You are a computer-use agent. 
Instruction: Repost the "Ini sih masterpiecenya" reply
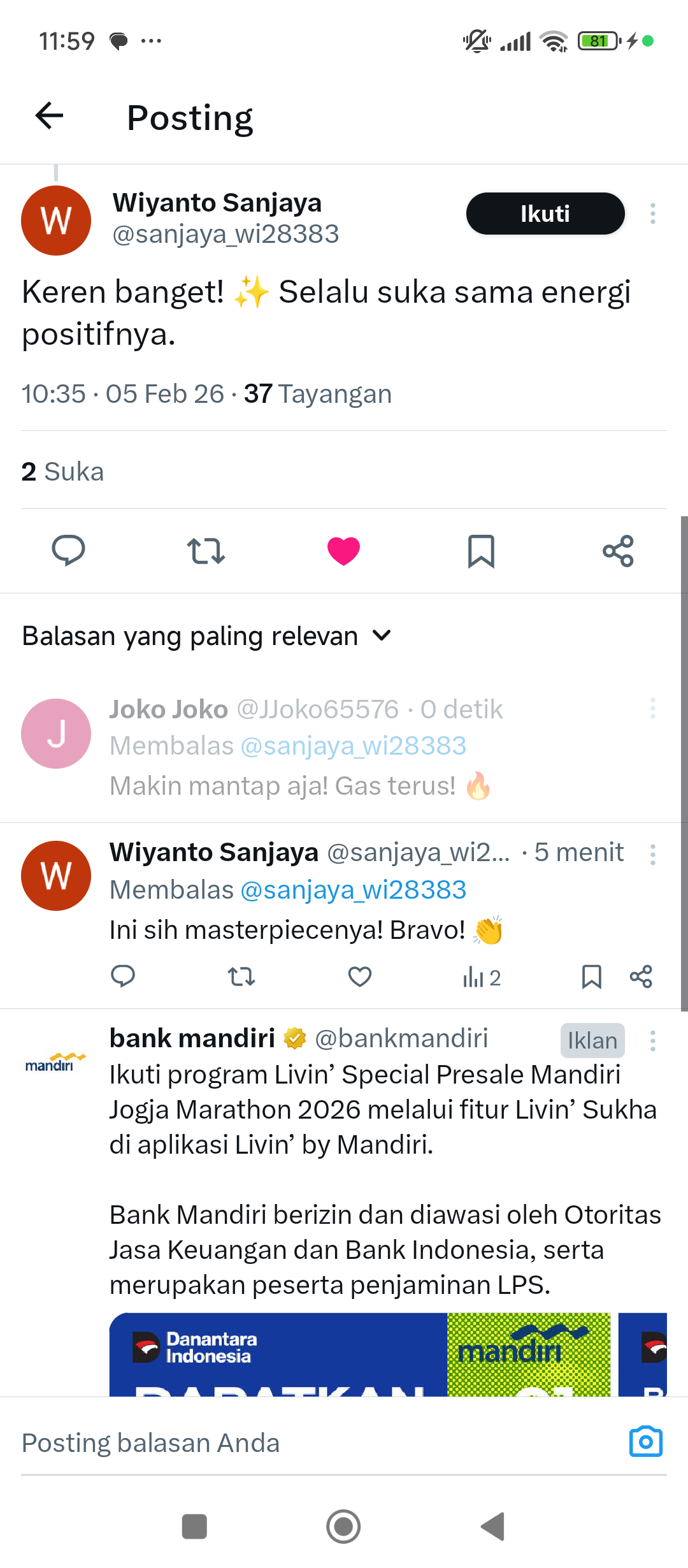click(x=241, y=976)
